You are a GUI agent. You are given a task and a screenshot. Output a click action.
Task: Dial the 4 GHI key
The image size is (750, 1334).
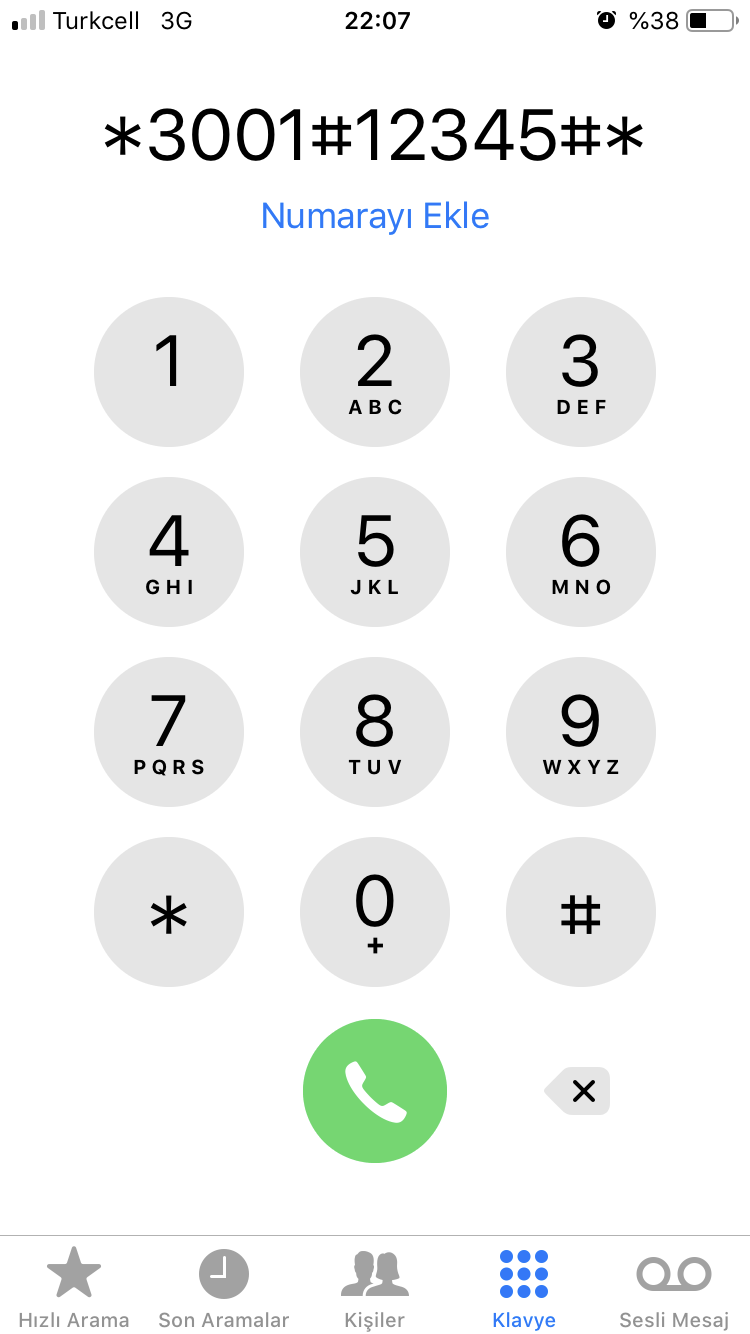pyautogui.click(x=169, y=552)
